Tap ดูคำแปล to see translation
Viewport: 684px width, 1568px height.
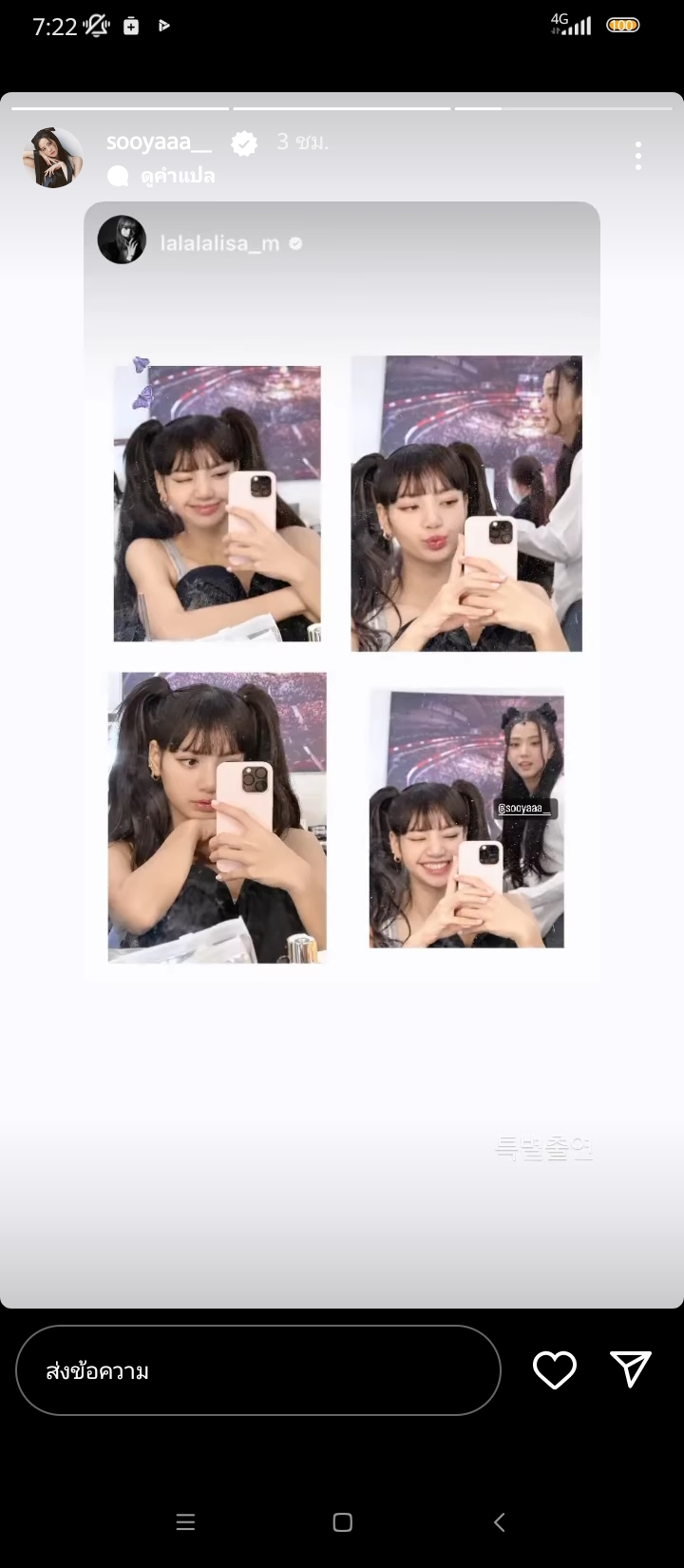(x=177, y=176)
